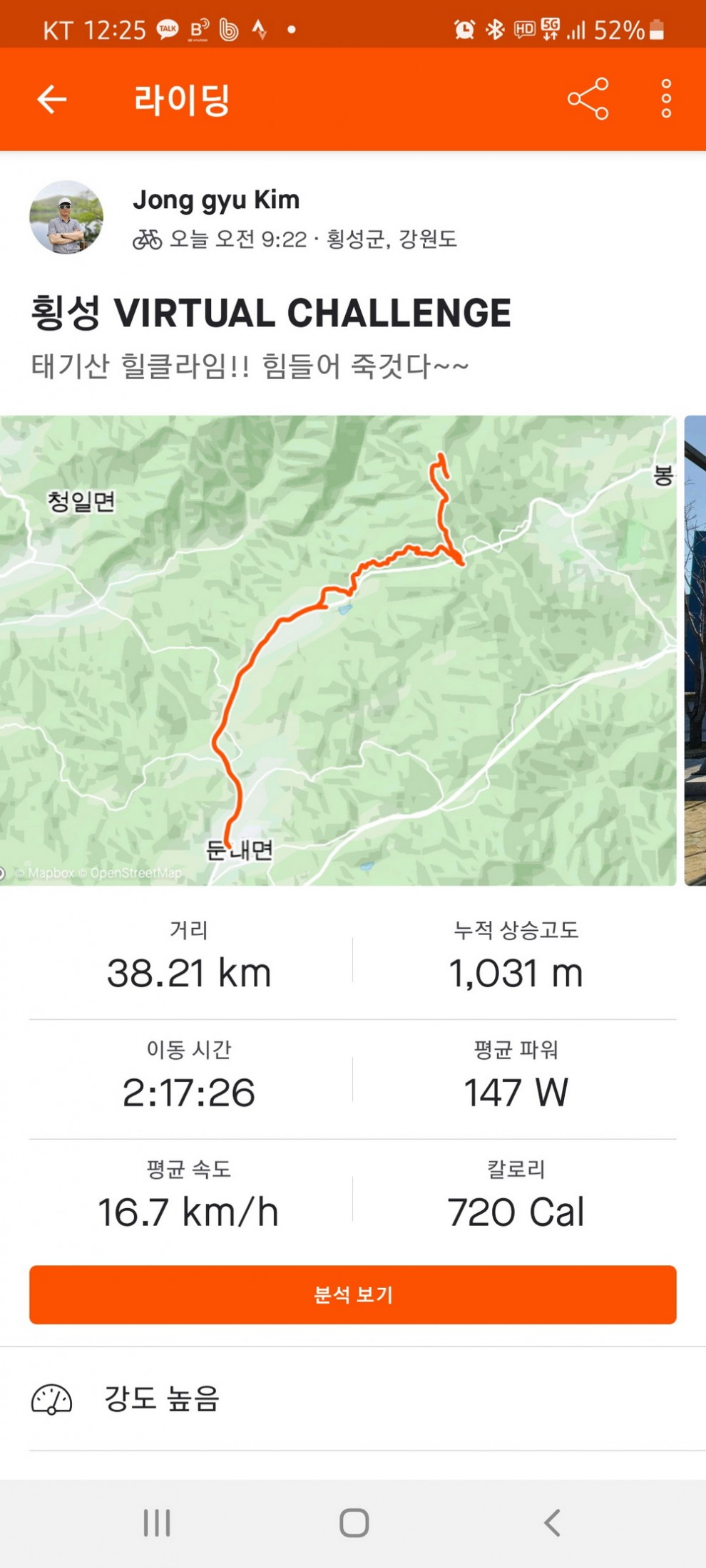Go back using the app bar arrow
This screenshot has width=706, height=1568.
[x=52, y=99]
